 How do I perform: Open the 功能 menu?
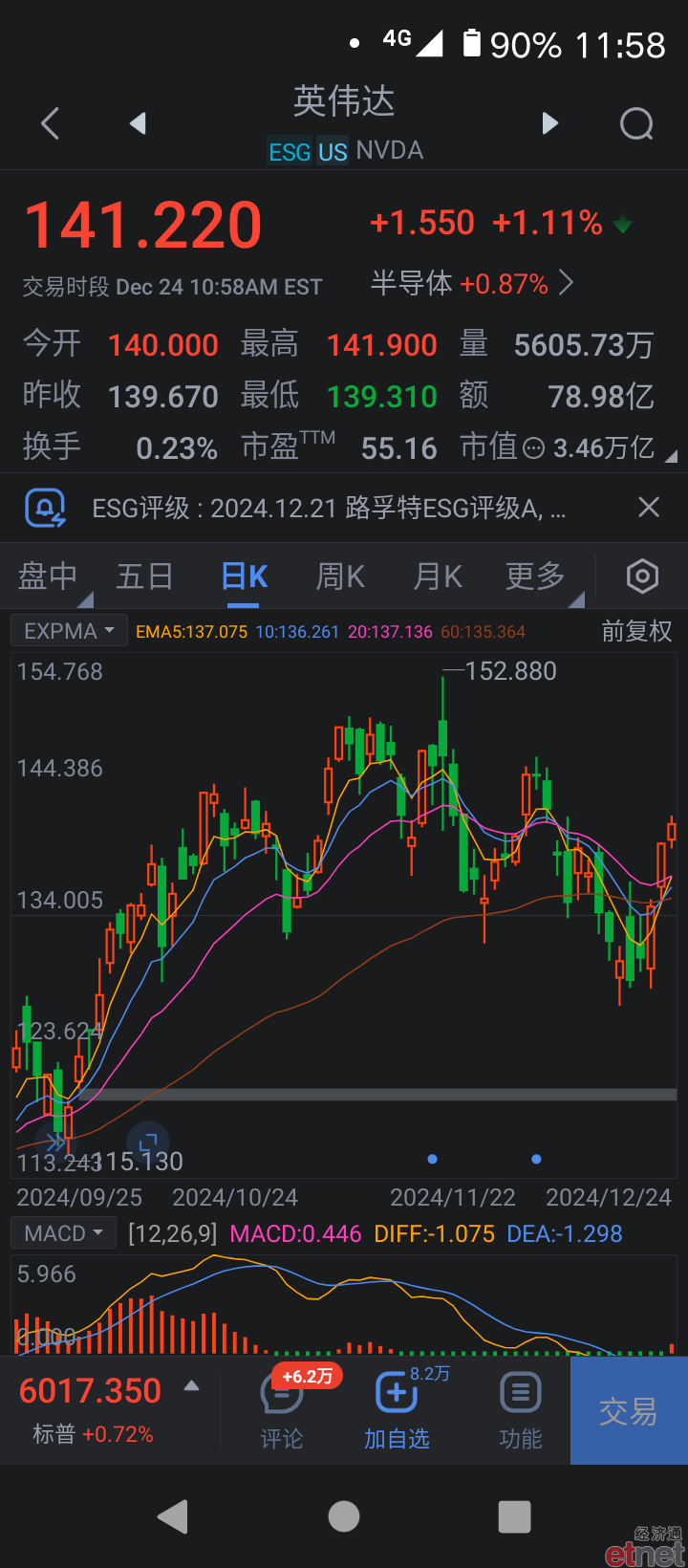[x=521, y=1410]
